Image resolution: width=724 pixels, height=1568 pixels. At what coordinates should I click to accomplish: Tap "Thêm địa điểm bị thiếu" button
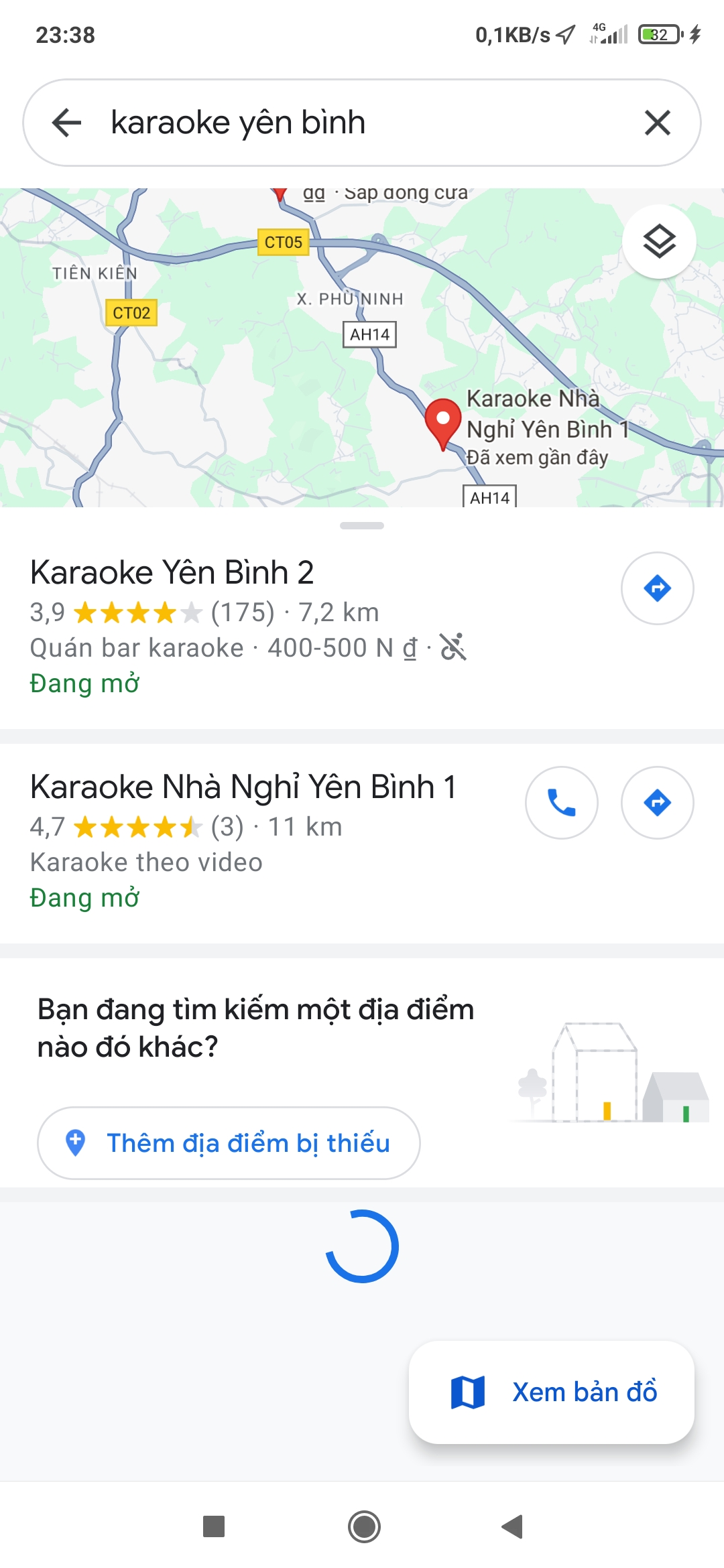229,1143
